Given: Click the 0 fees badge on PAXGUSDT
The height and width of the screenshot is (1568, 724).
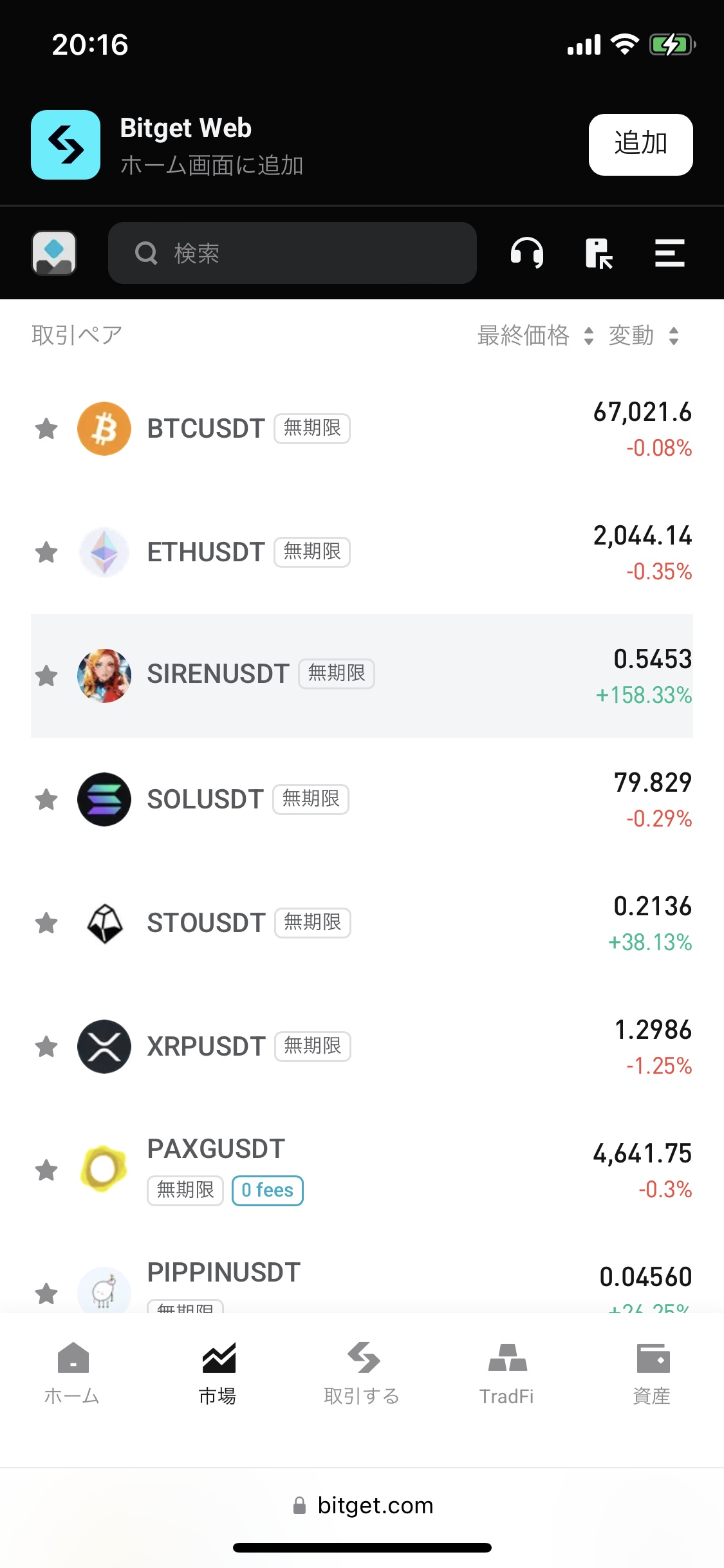Looking at the screenshot, I should coord(267,1190).
